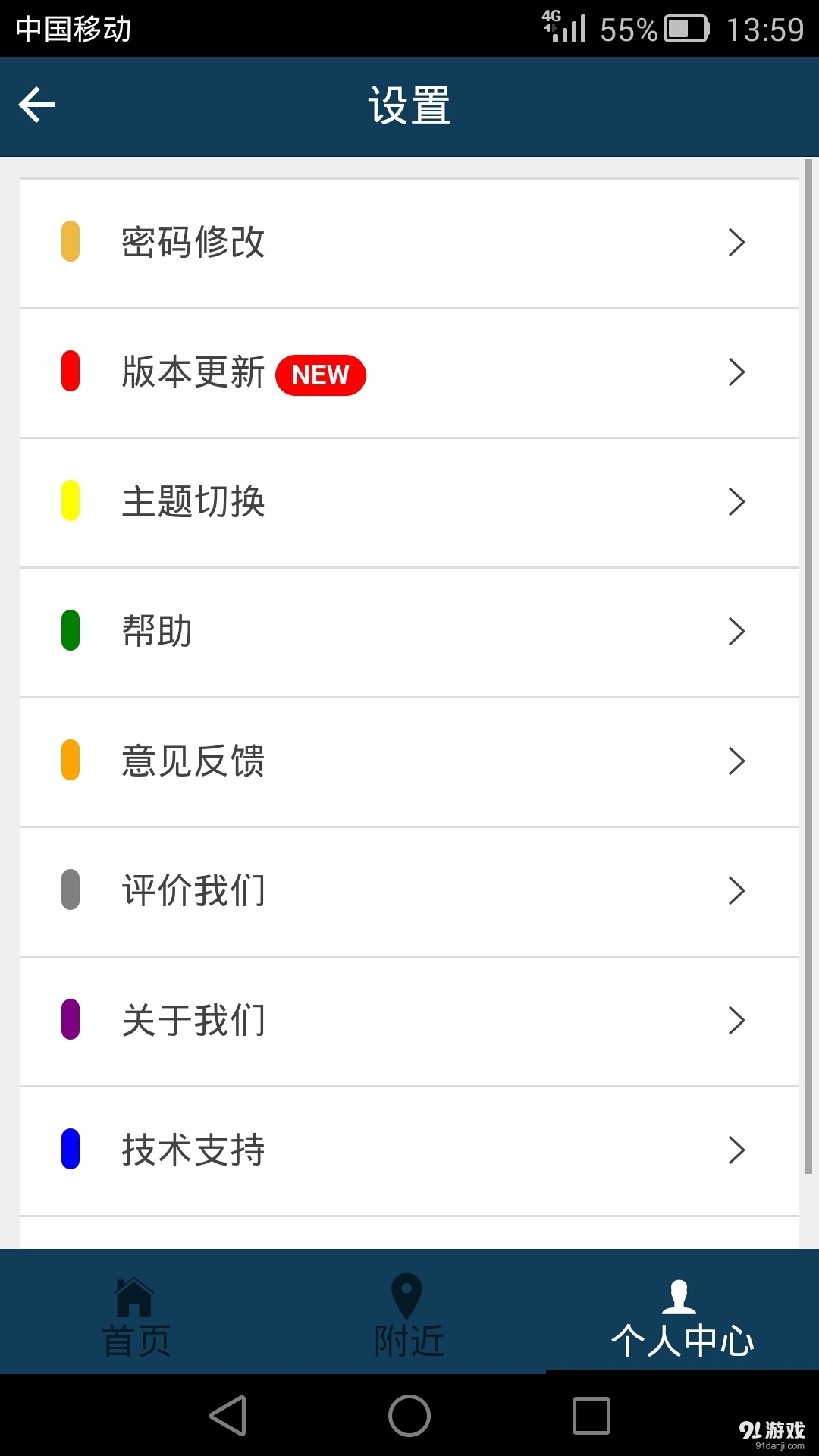Click the back arrow on the 设置 title bar
This screenshot has height=1456, width=819.
coord(36,105)
